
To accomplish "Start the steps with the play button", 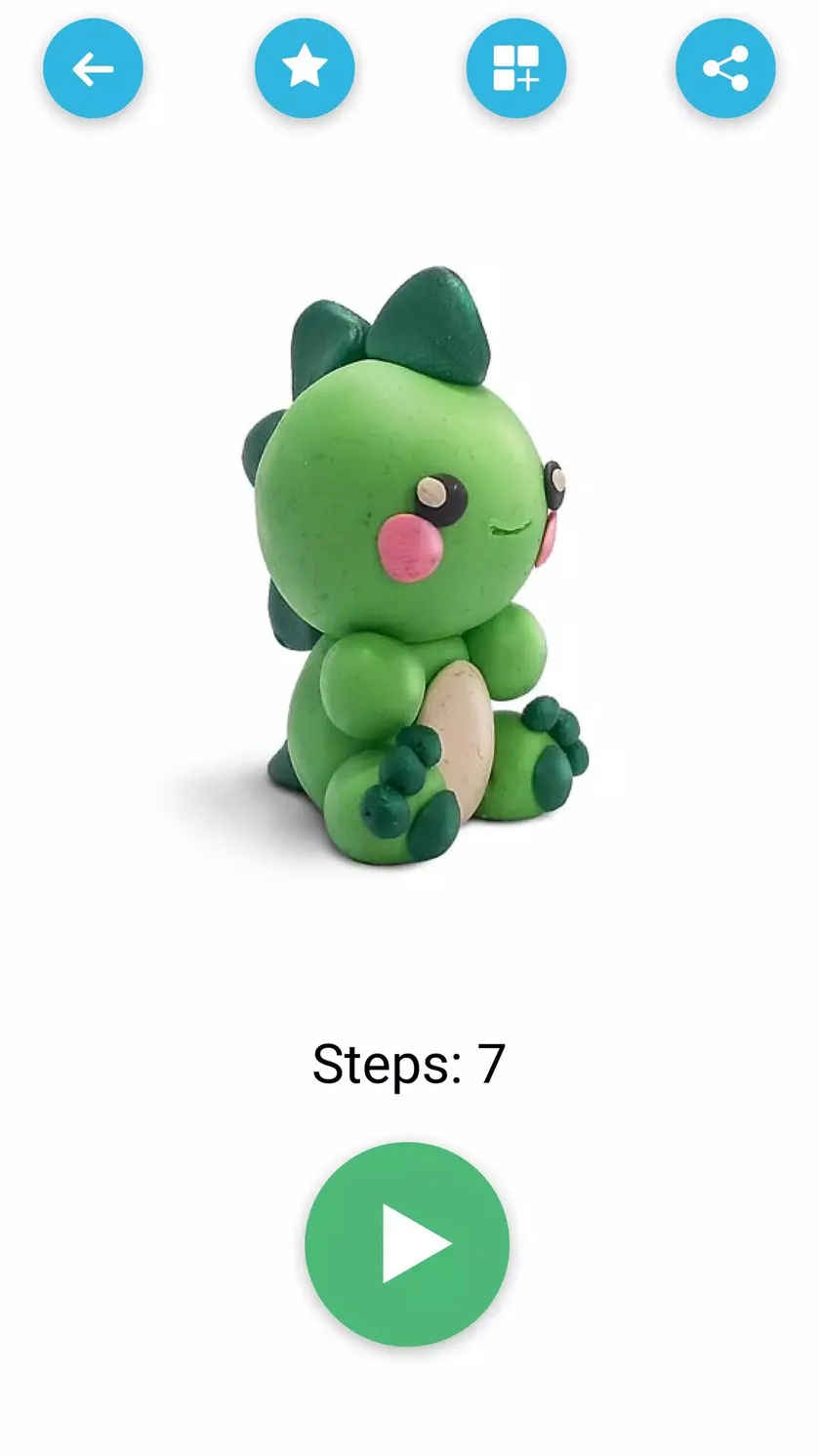I will click(x=407, y=1243).
